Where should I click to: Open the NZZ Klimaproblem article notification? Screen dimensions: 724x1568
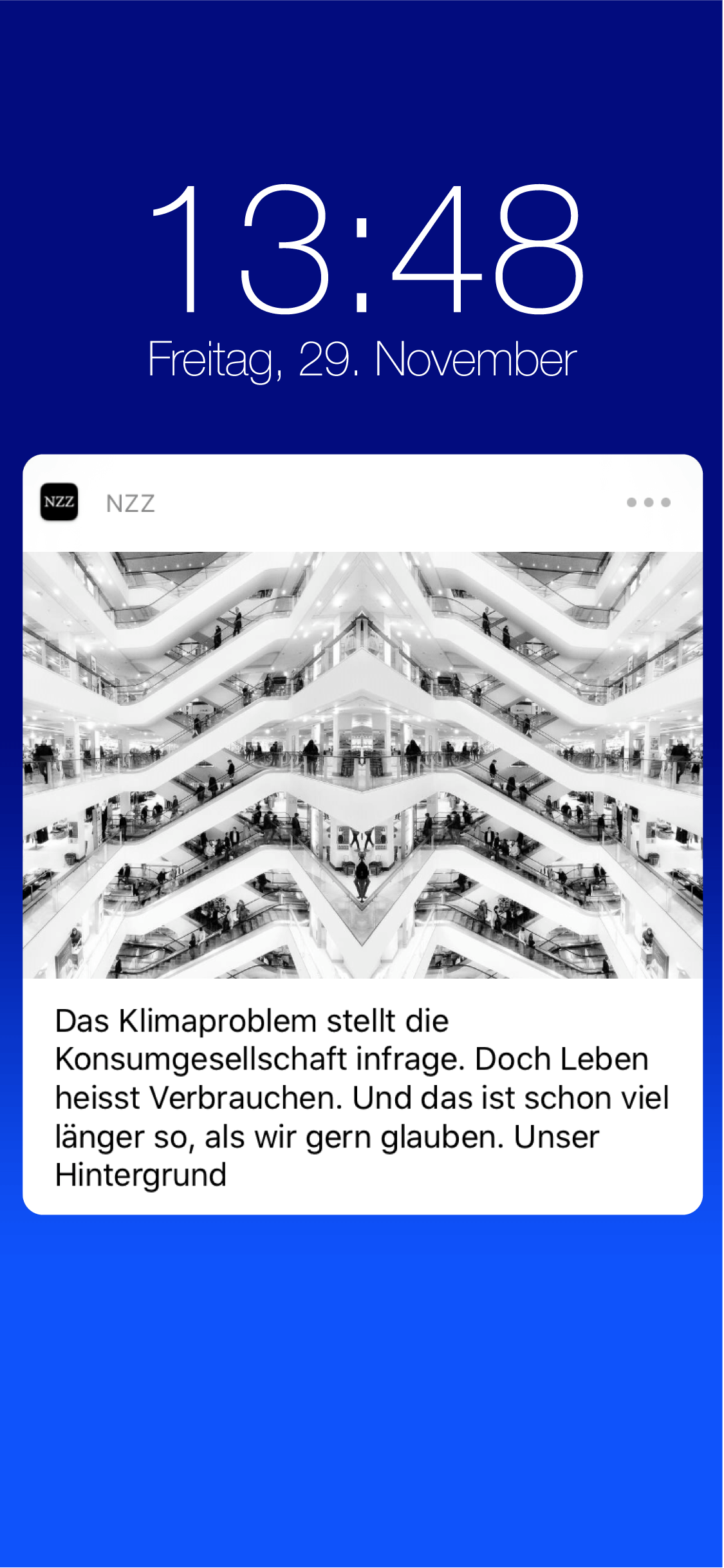click(362, 1097)
